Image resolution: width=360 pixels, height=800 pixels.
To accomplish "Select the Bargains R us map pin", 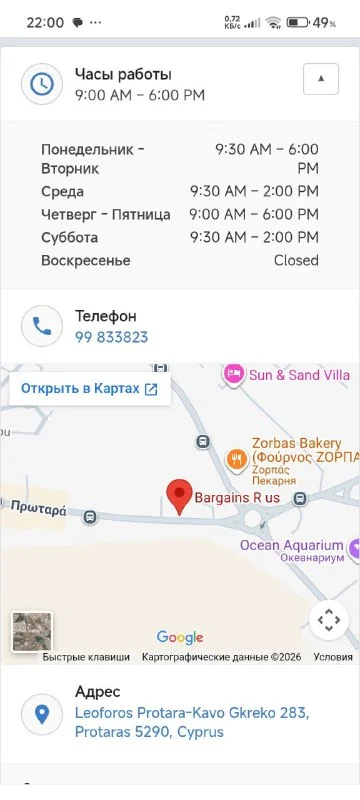I will pos(179,497).
